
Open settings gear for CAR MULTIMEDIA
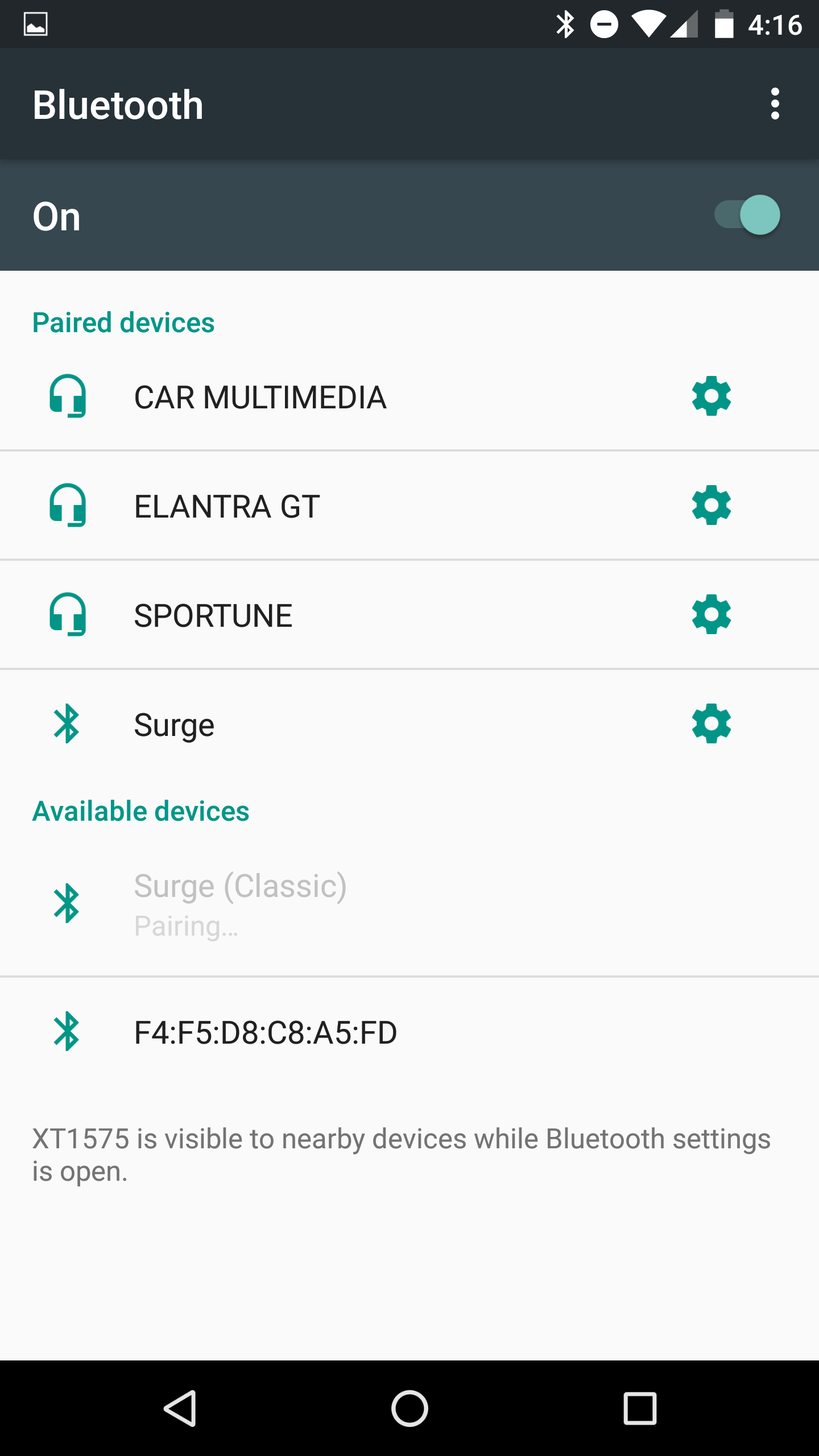(711, 396)
